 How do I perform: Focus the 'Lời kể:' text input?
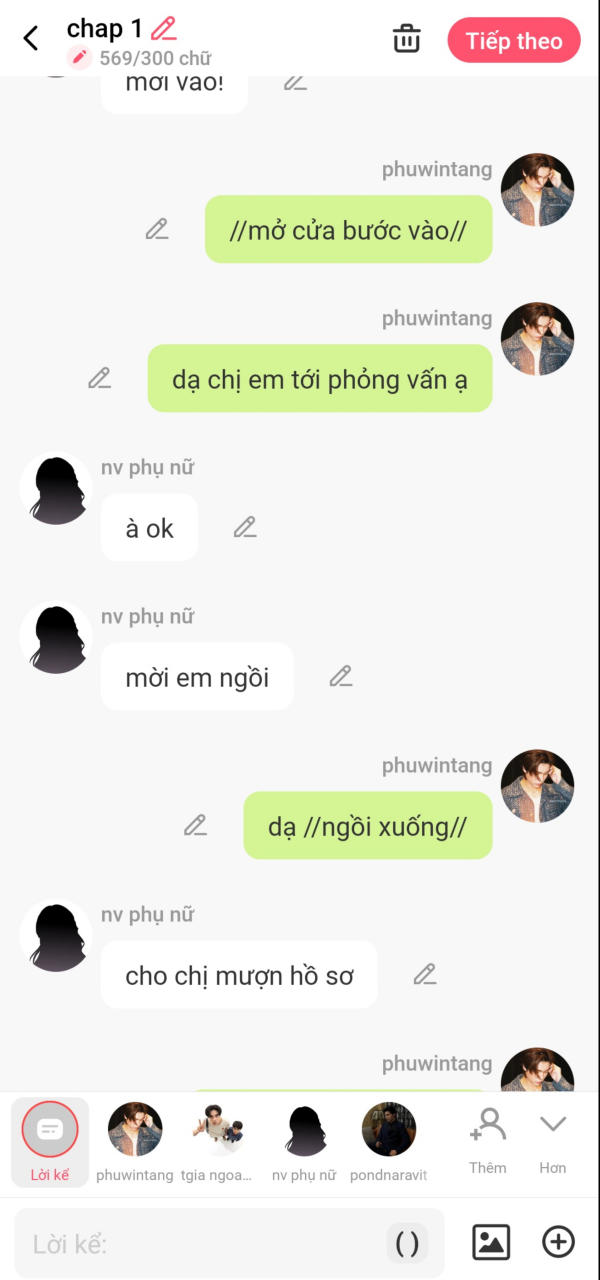pyautogui.click(x=200, y=1243)
